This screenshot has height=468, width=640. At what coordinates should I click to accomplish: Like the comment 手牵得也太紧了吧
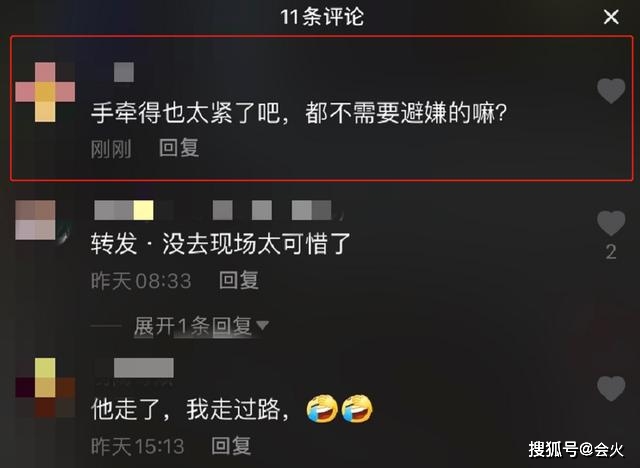point(610,91)
